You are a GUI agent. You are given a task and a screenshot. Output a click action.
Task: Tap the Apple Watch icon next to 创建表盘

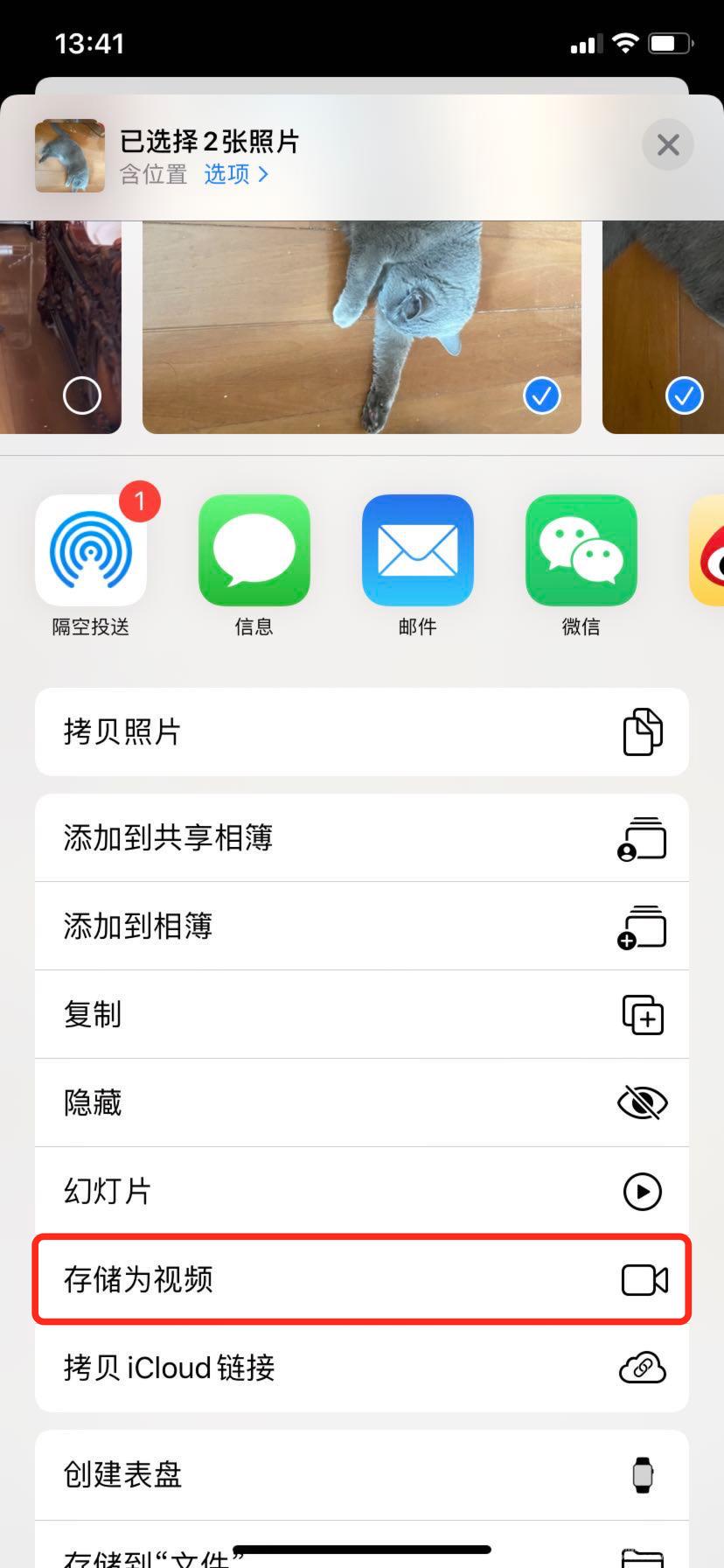[x=643, y=1474]
